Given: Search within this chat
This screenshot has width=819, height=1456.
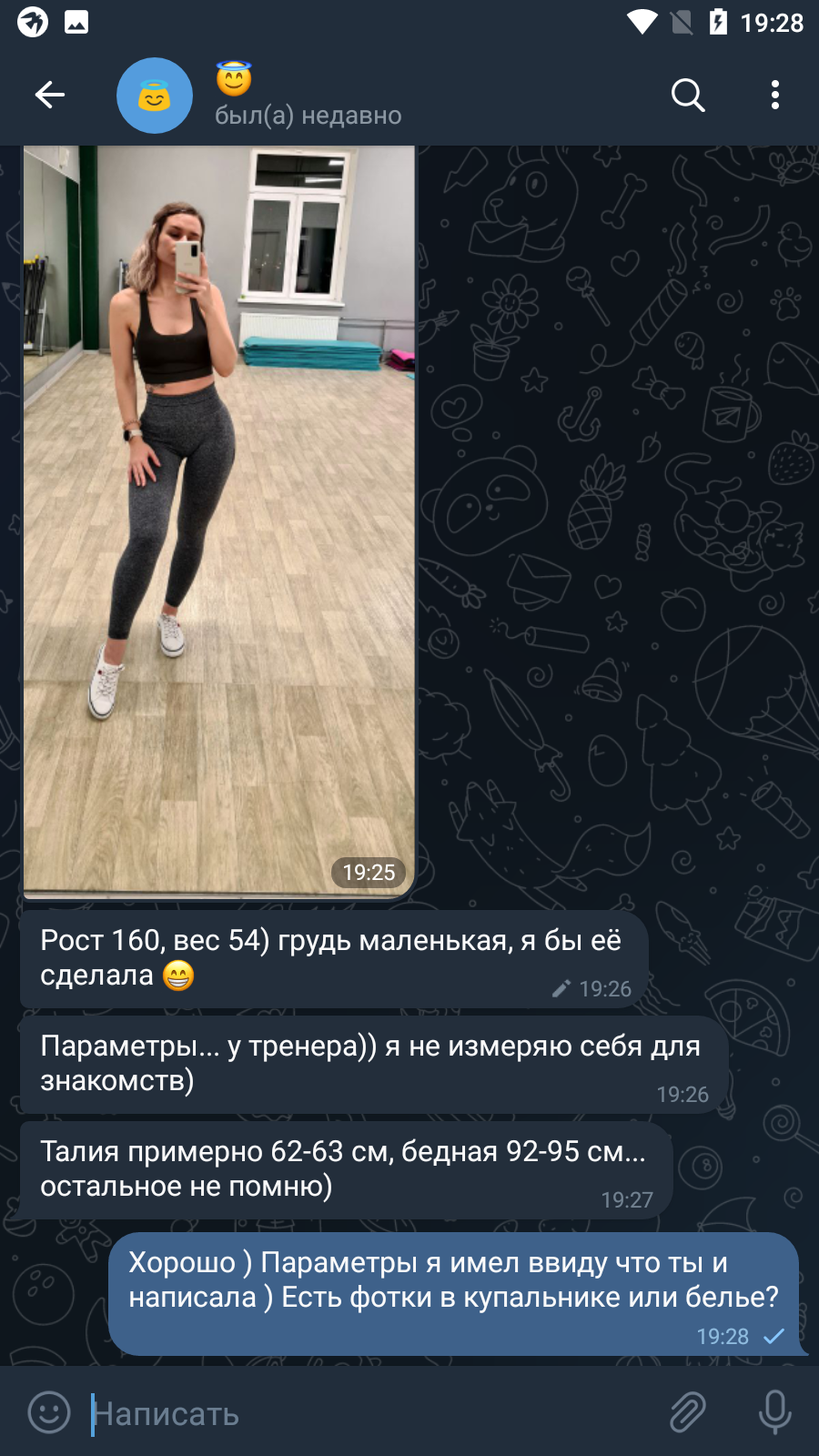Looking at the screenshot, I should coord(688,95).
